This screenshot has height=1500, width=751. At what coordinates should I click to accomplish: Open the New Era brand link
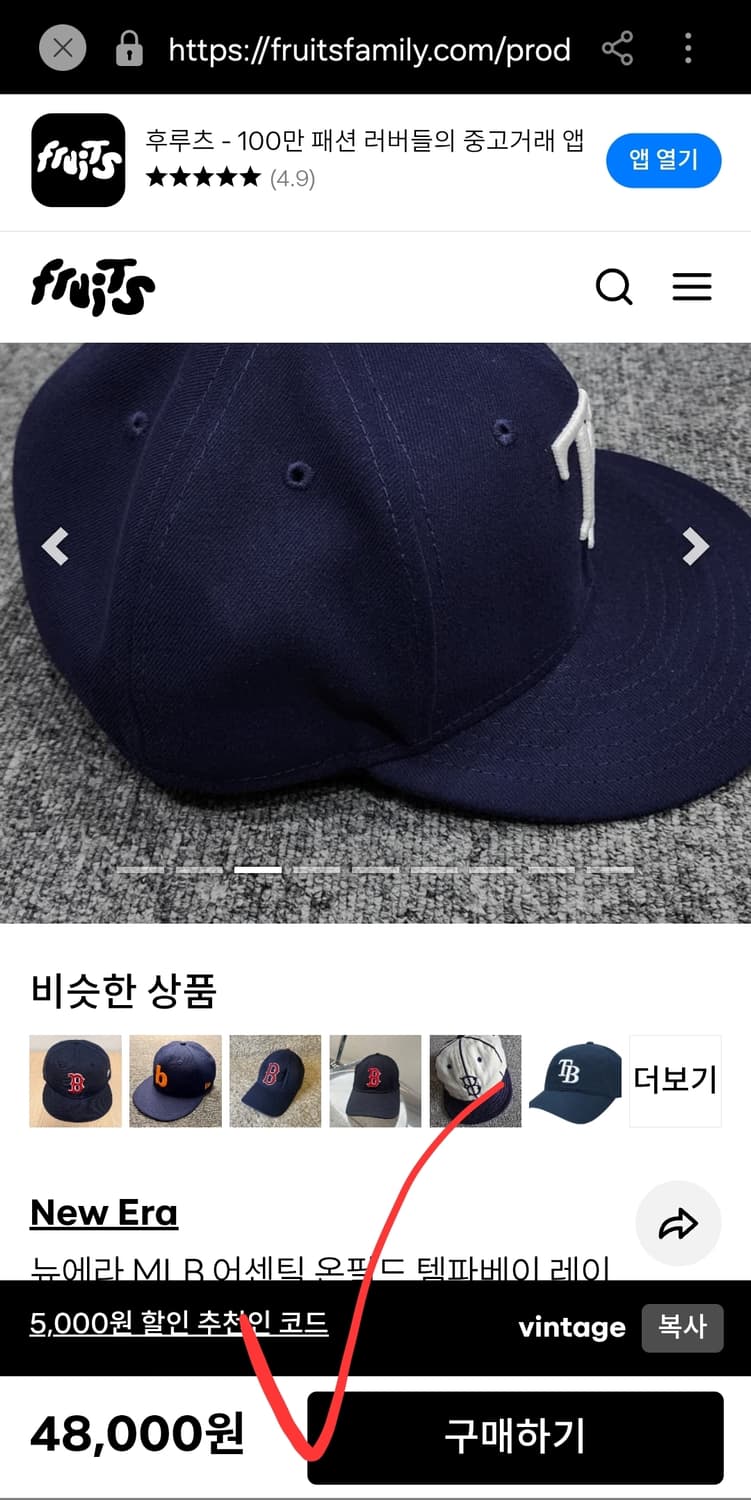pos(104,1212)
